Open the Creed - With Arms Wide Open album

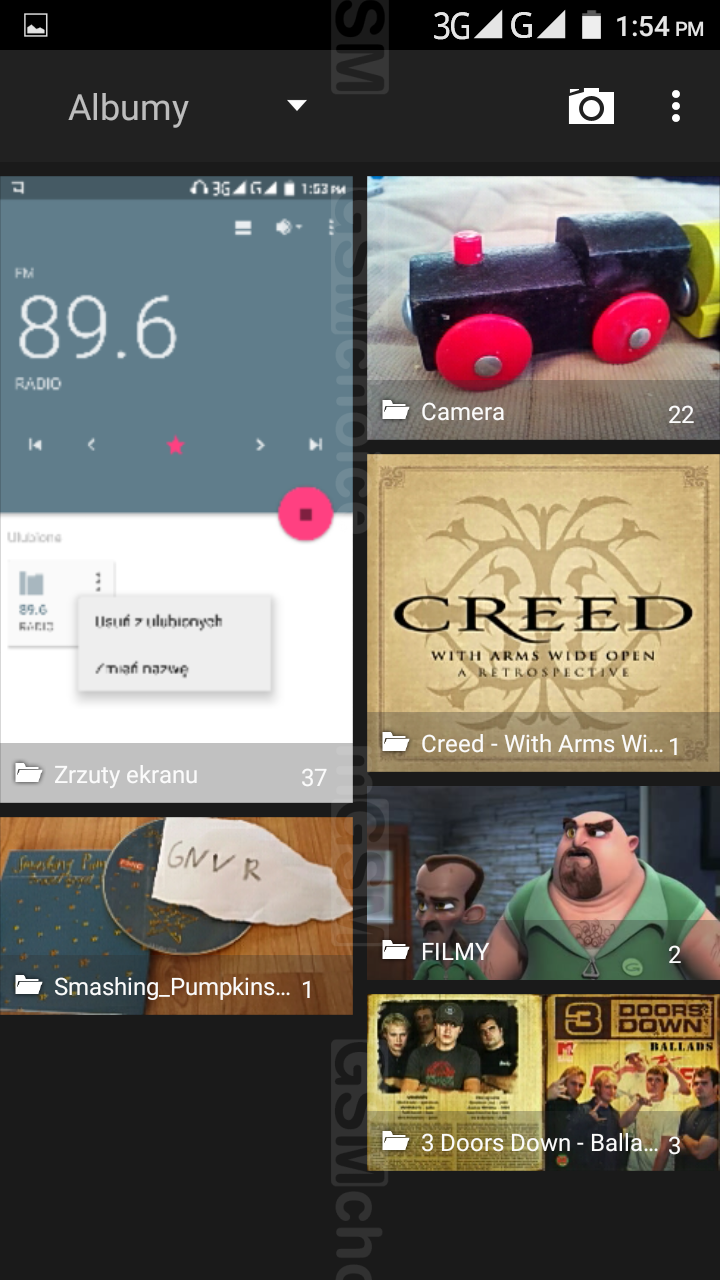(x=543, y=612)
